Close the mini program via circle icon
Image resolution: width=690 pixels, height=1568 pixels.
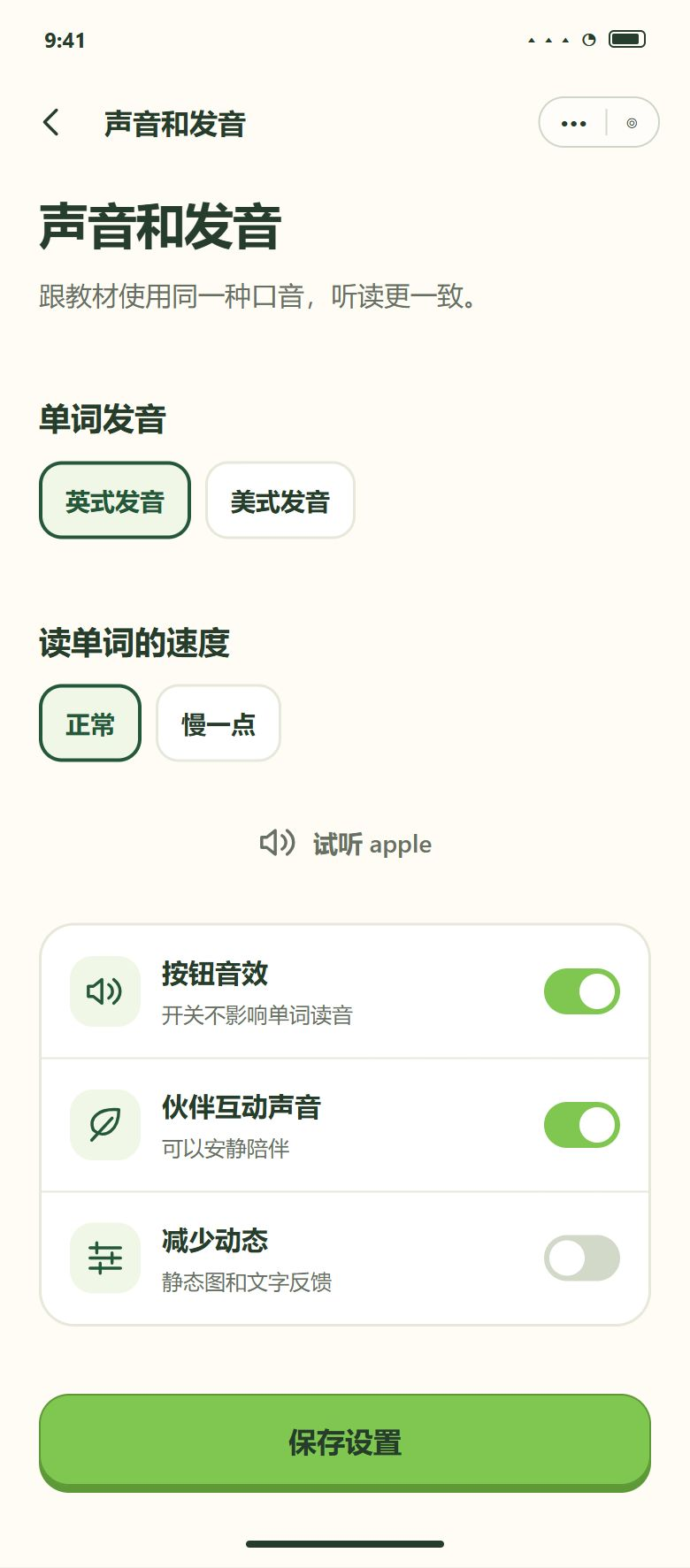(632, 123)
